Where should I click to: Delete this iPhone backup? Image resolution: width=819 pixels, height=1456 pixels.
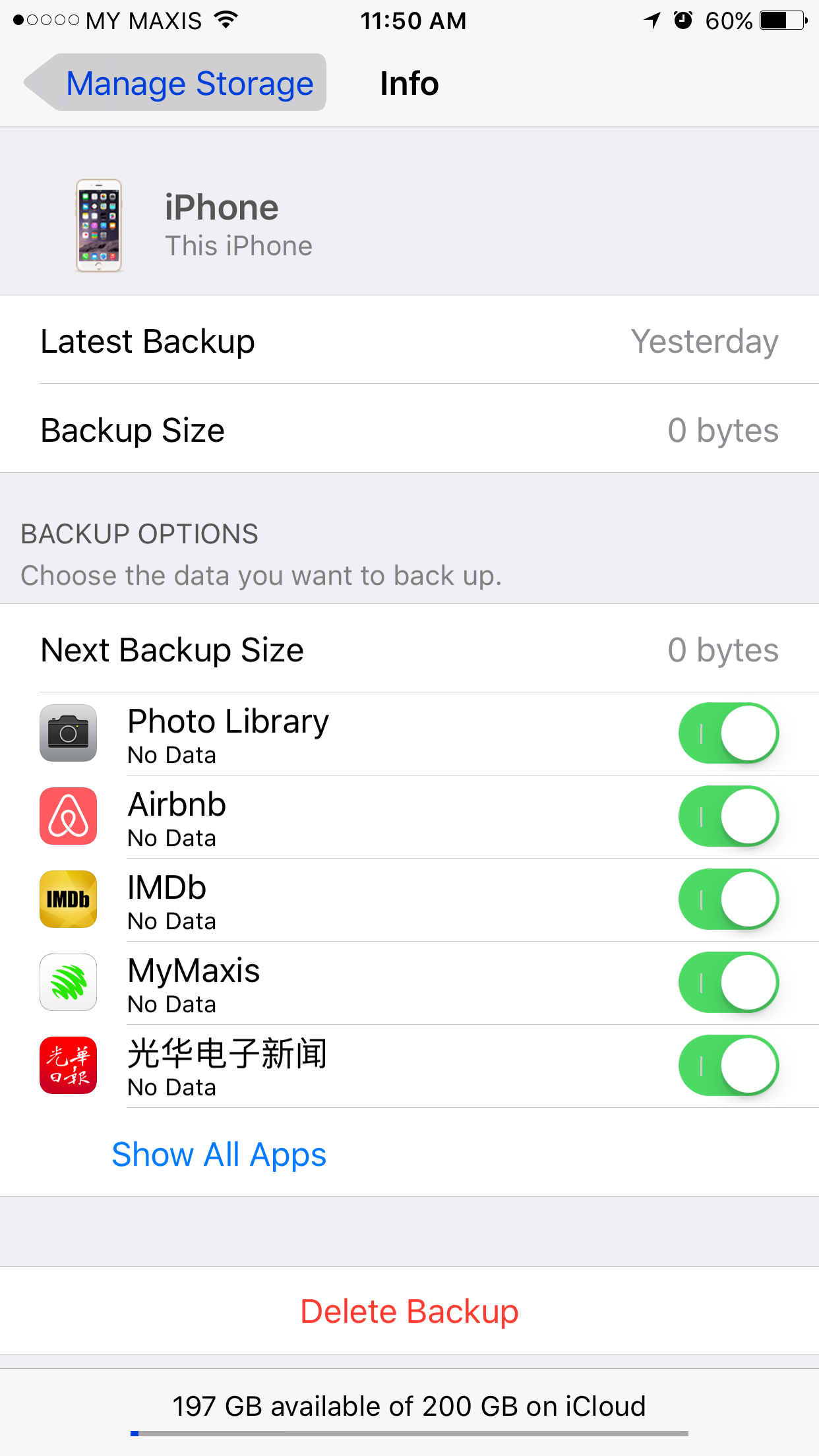click(409, 1311)
